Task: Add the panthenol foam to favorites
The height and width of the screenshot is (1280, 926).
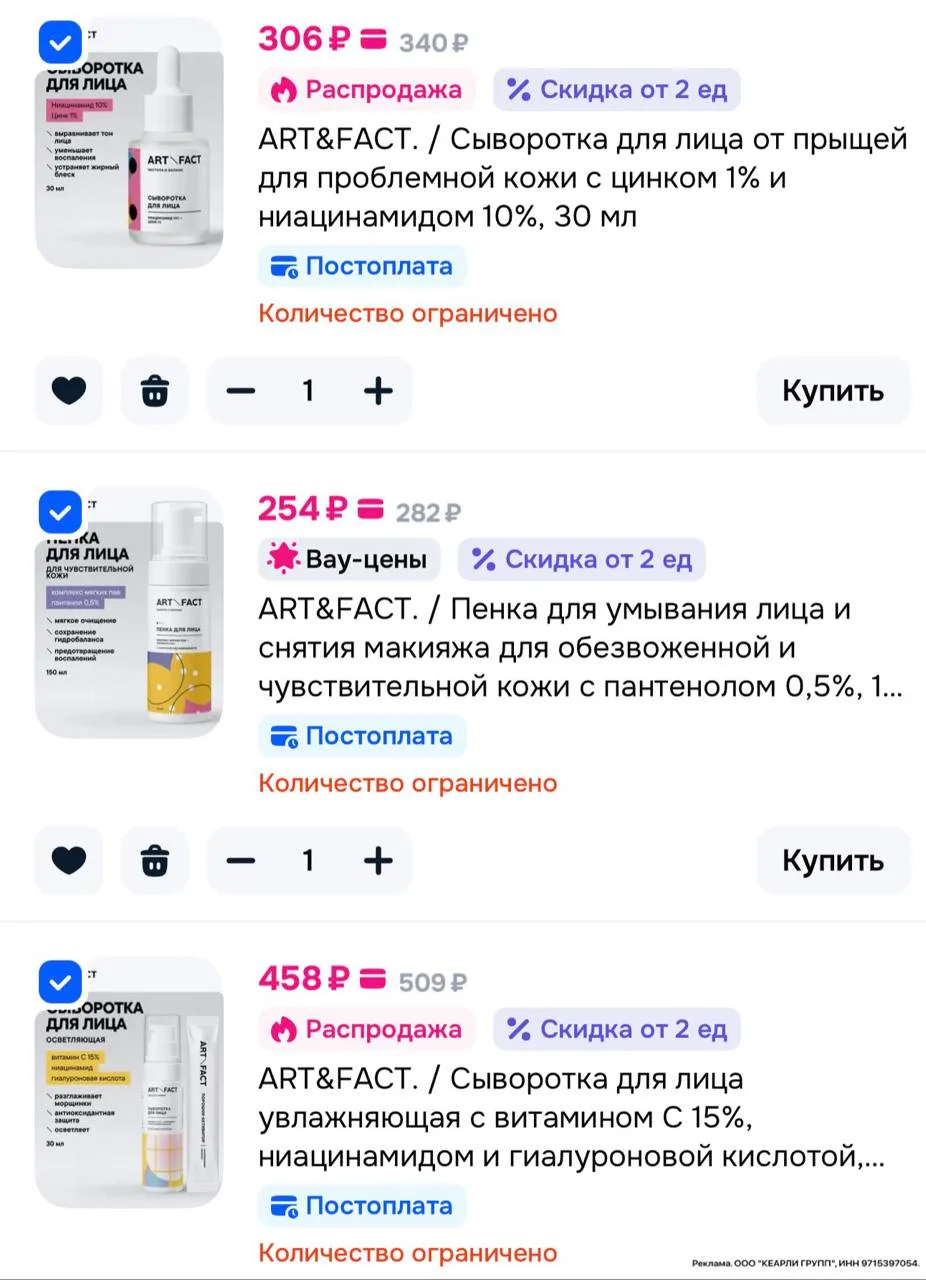Action: pos(69,861)
